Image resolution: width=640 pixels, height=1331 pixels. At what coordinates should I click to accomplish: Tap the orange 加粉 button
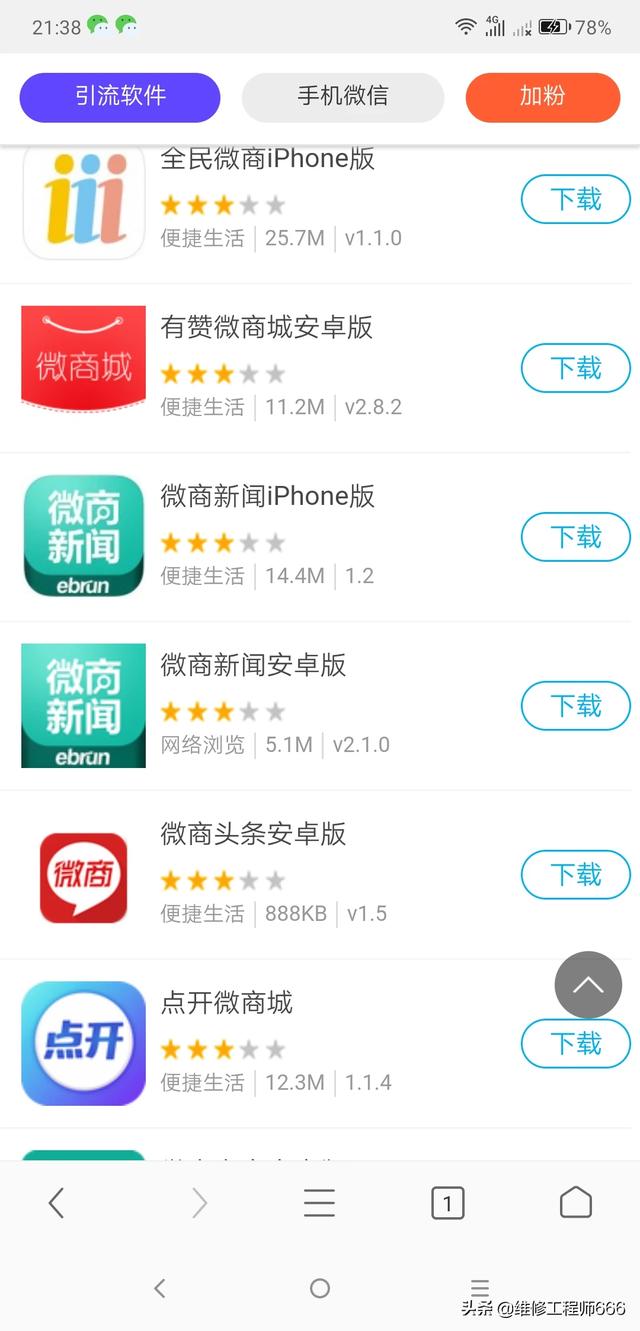click(x=543, y=97)
